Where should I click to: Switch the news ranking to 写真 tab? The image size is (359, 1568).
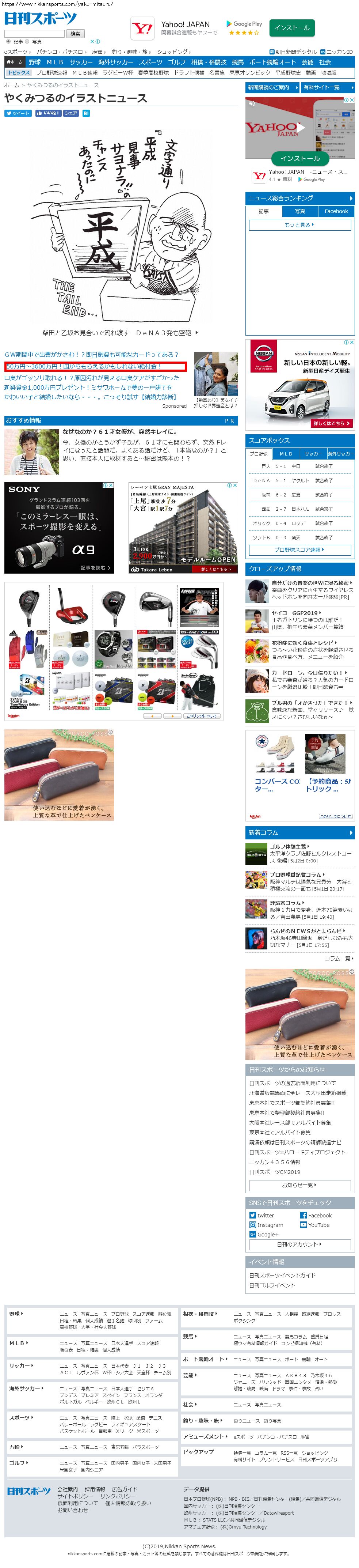(x=299, y=211)
